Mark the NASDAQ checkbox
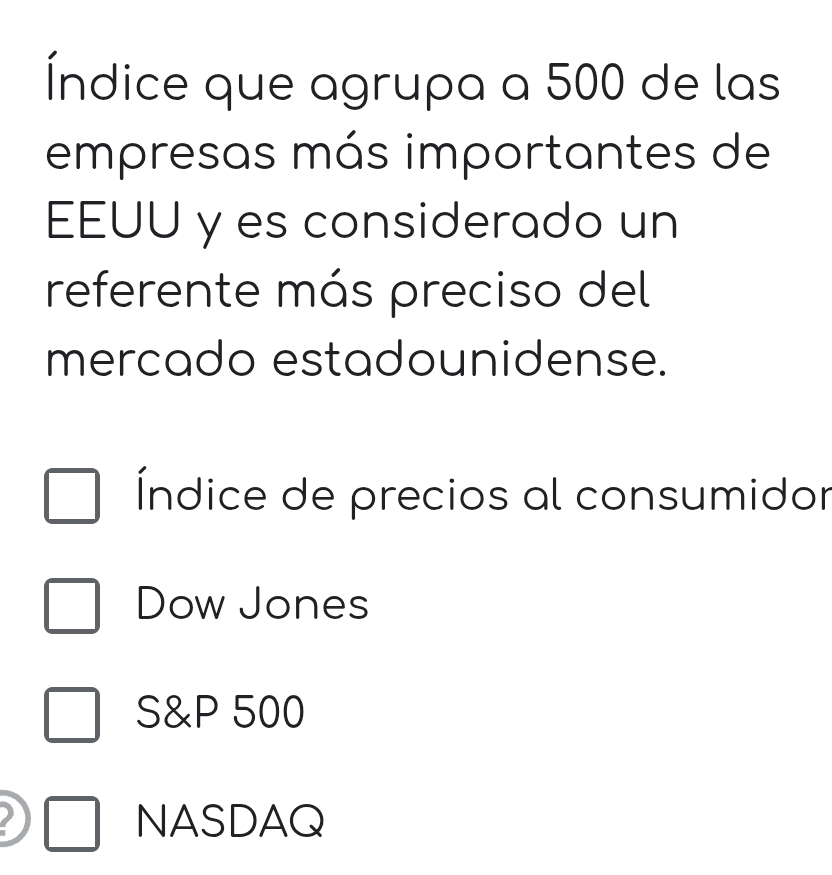This screenshot has width=832, height=875. point(72,823)
